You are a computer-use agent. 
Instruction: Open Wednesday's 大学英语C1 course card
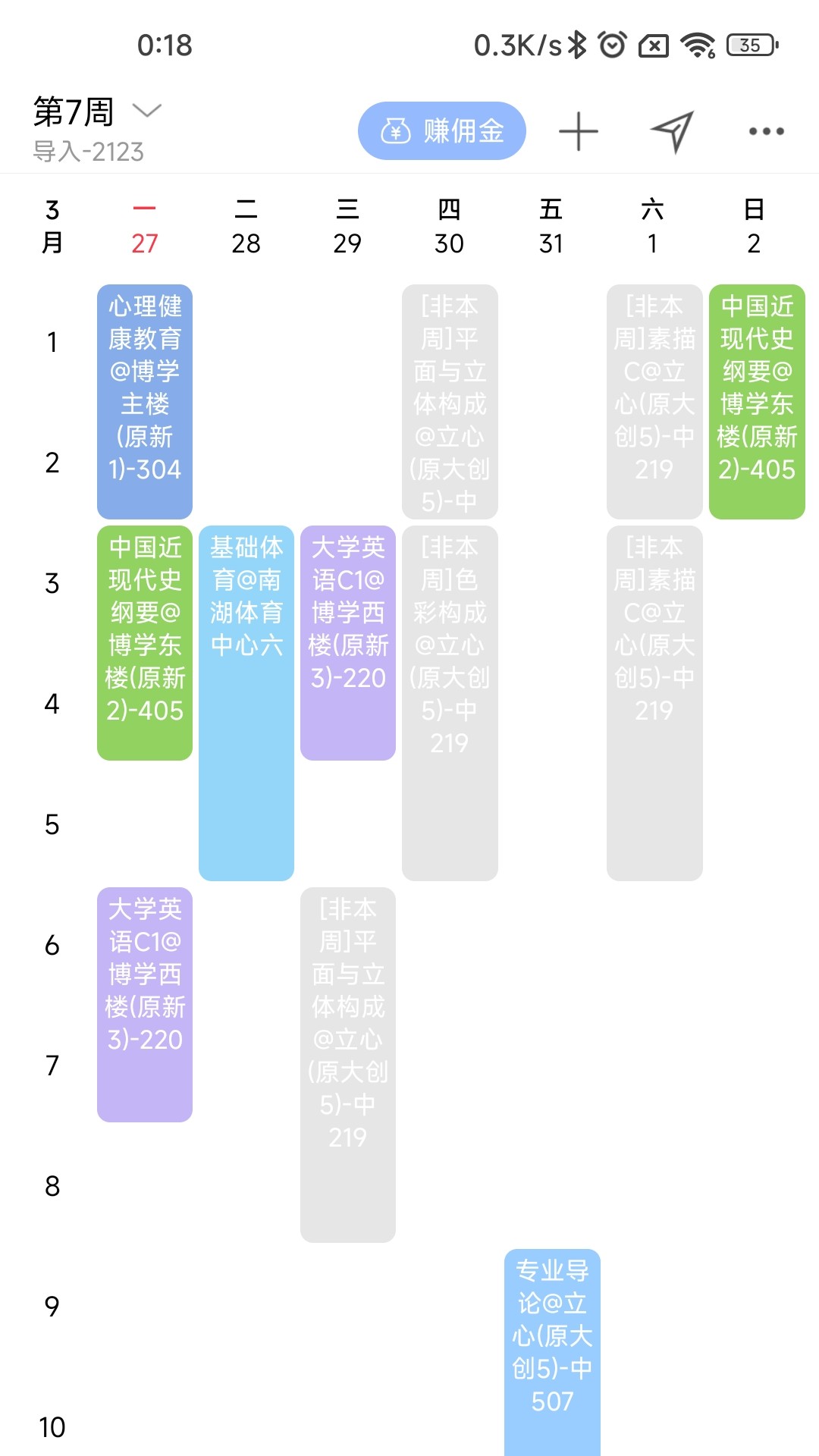tap(348, 643)
